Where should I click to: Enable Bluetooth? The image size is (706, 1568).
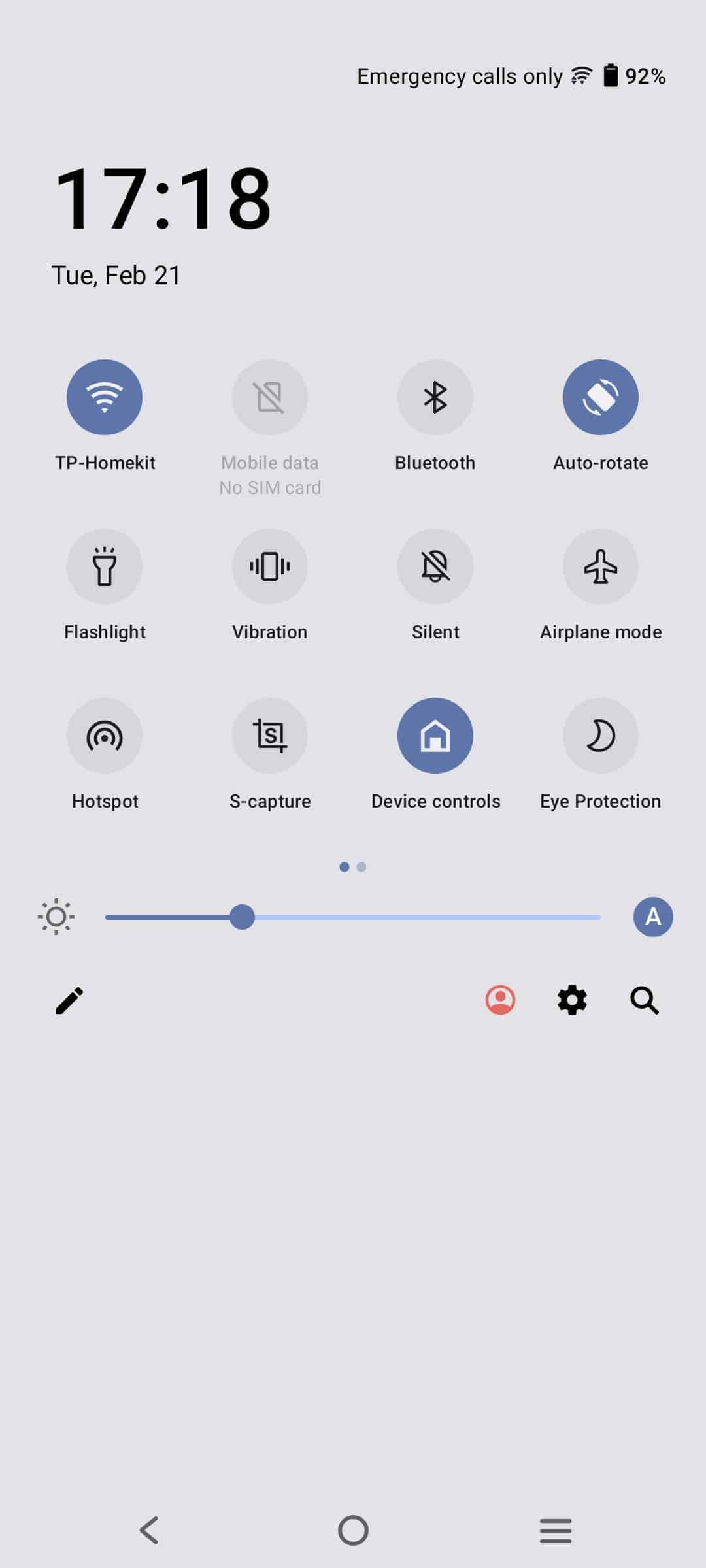[x=435, y=397]
